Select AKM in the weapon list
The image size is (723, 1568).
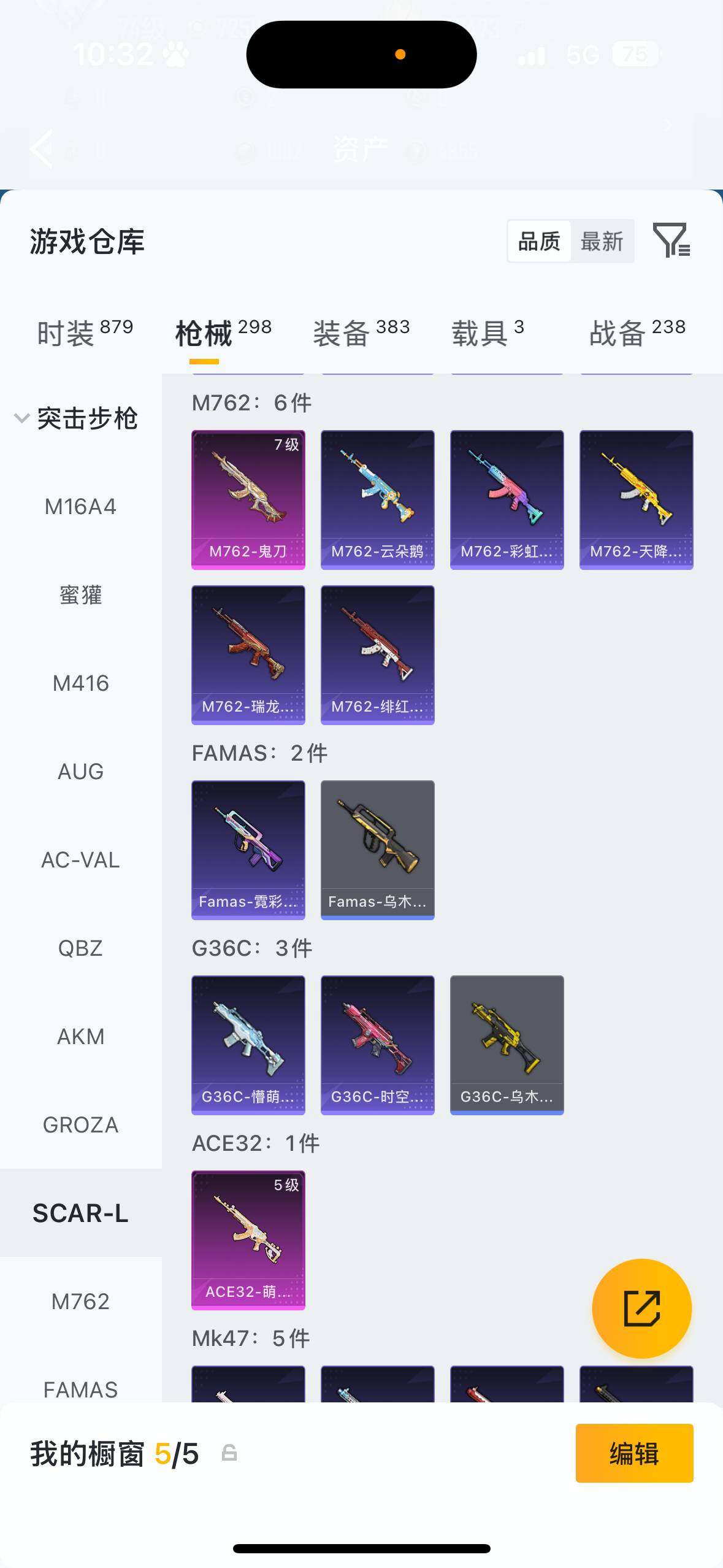(x=80, y=1036)
